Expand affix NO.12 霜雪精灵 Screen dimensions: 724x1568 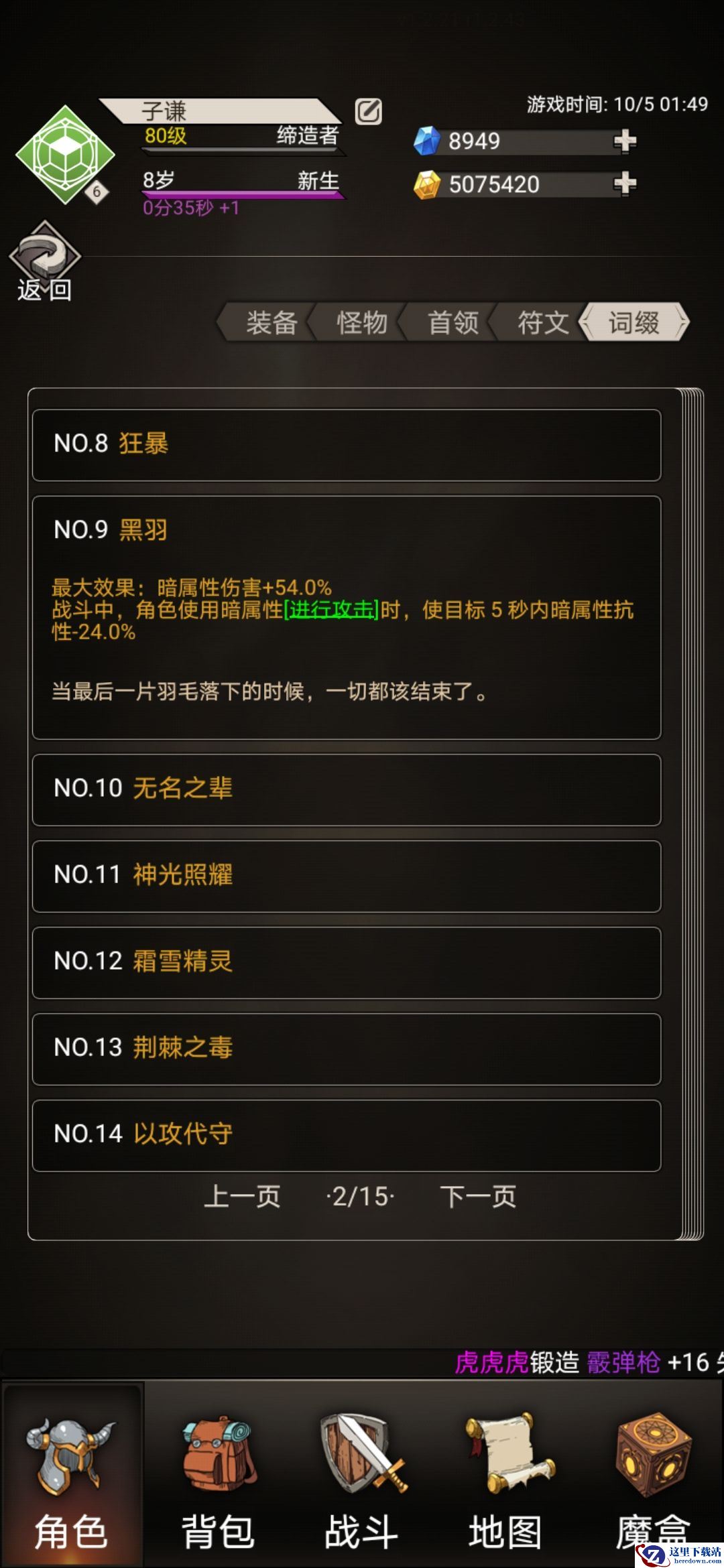347,962
